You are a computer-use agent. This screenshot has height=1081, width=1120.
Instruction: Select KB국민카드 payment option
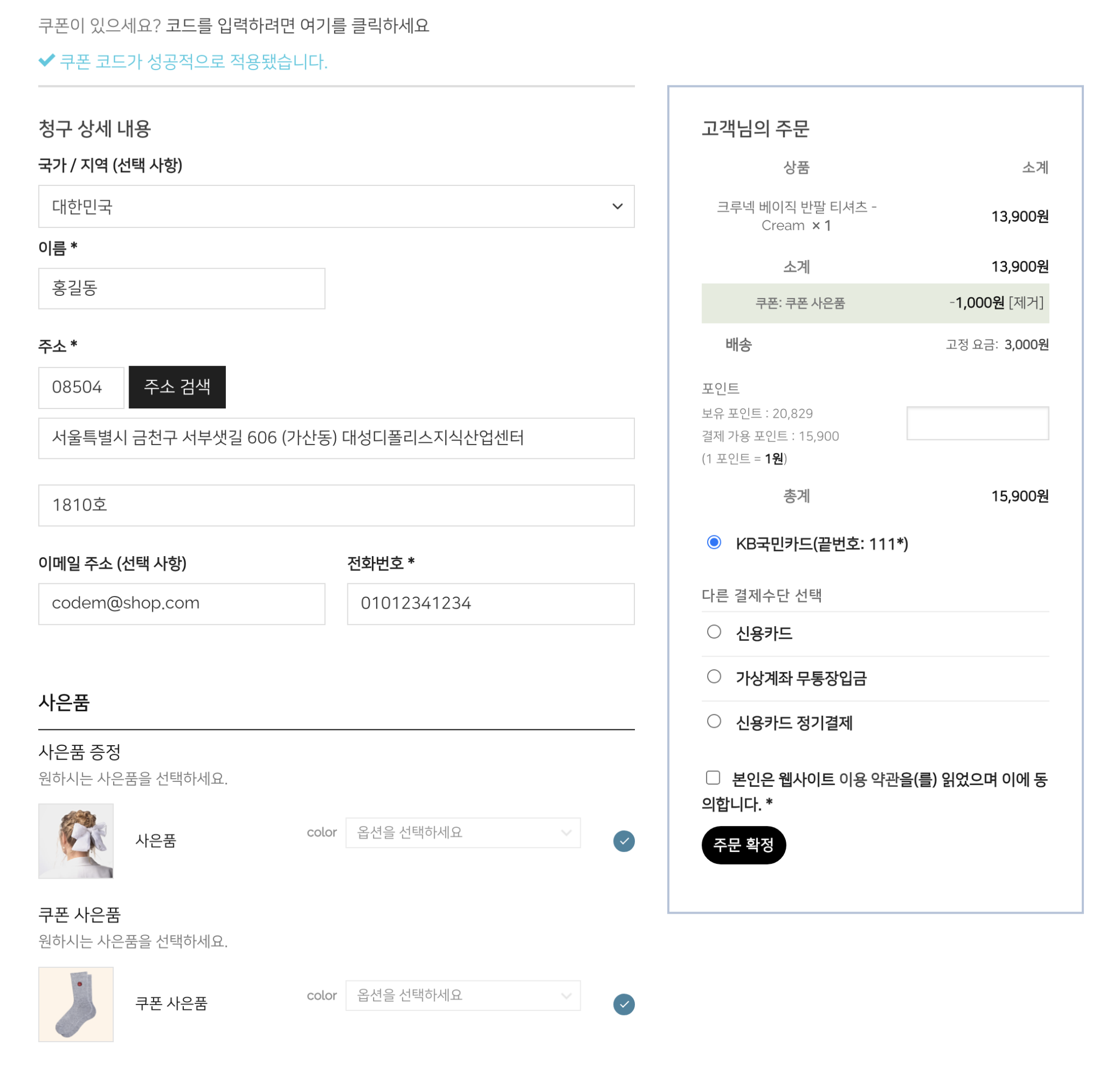coord(714,542)
